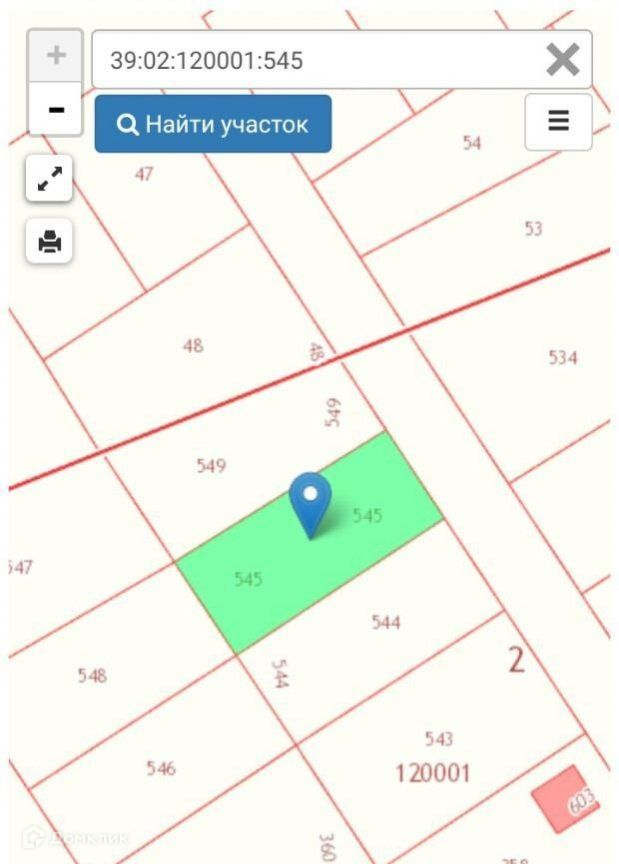Print the map

(49, 241)
